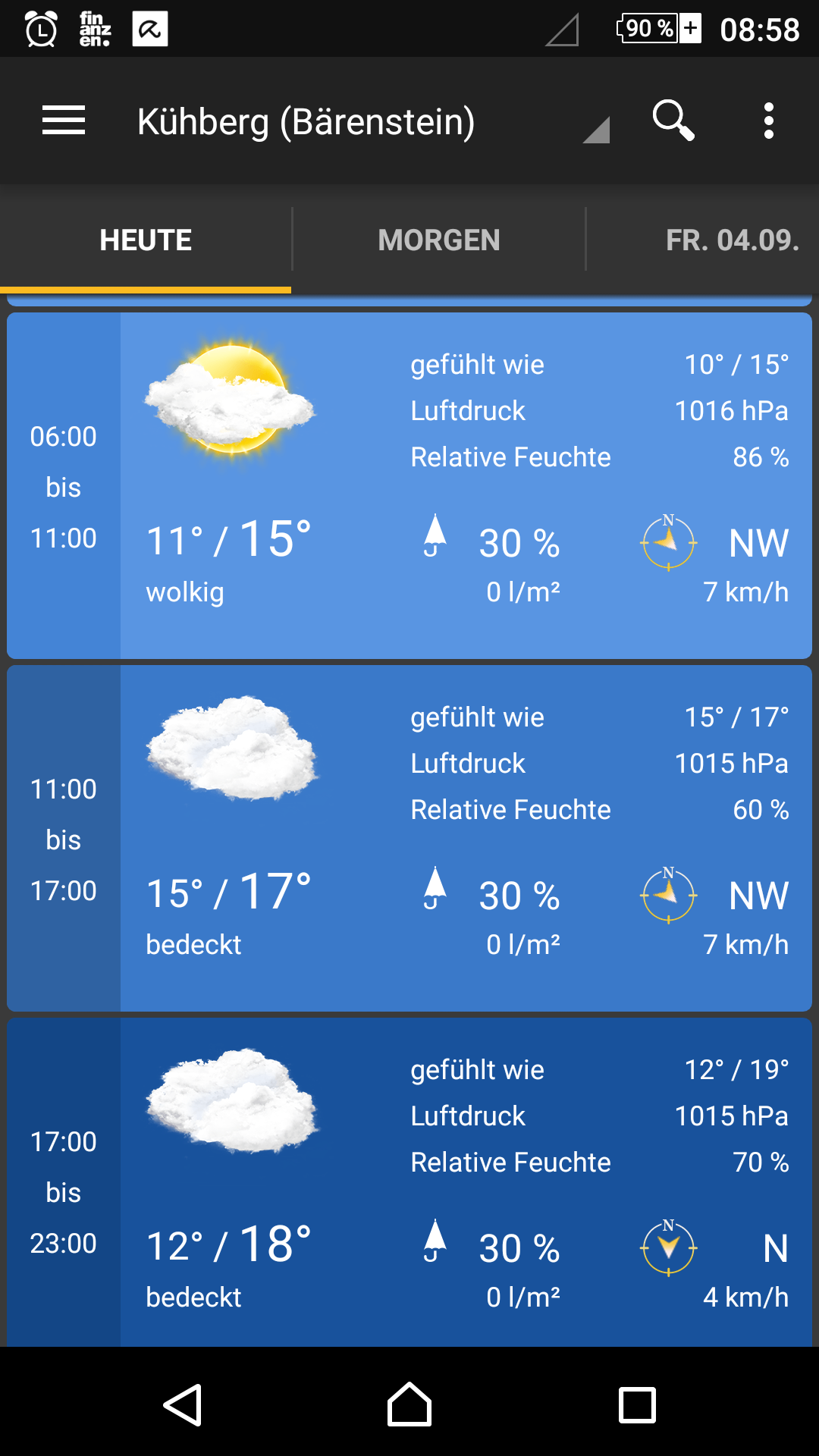Go to the home screen

point(409,1405)
